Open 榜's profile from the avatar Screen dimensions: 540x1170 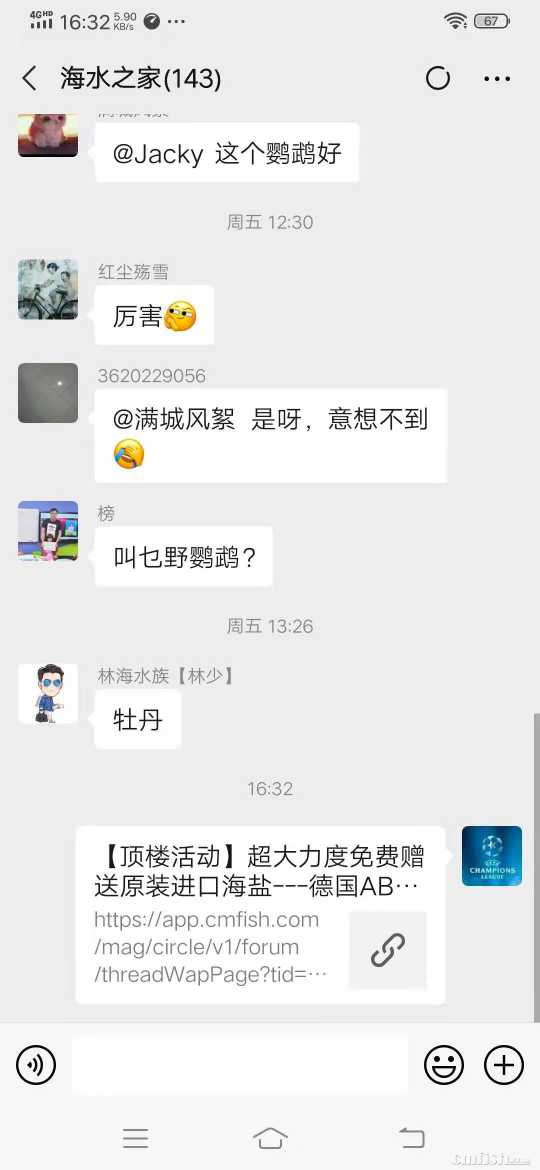pyautogui.click(x=48, y=531)
